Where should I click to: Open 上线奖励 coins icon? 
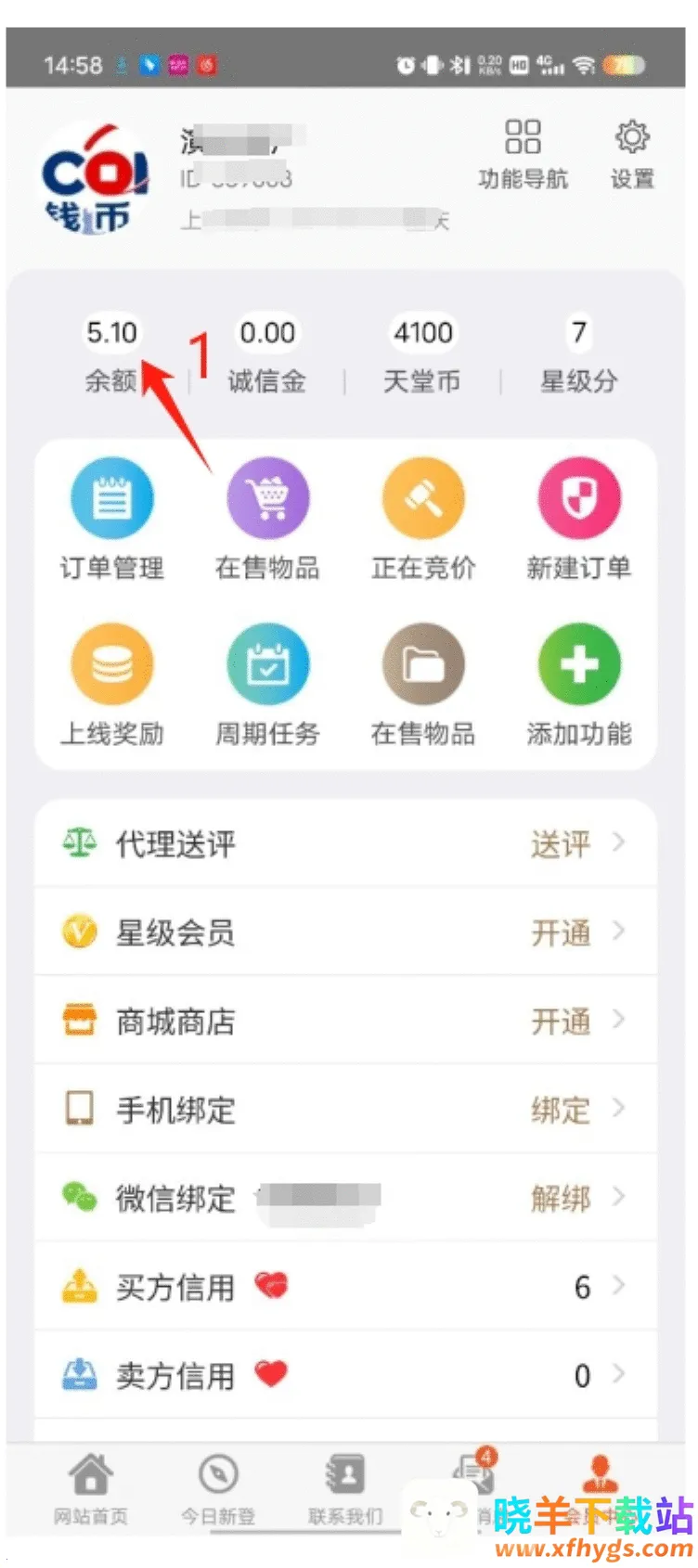coord(111,663)
